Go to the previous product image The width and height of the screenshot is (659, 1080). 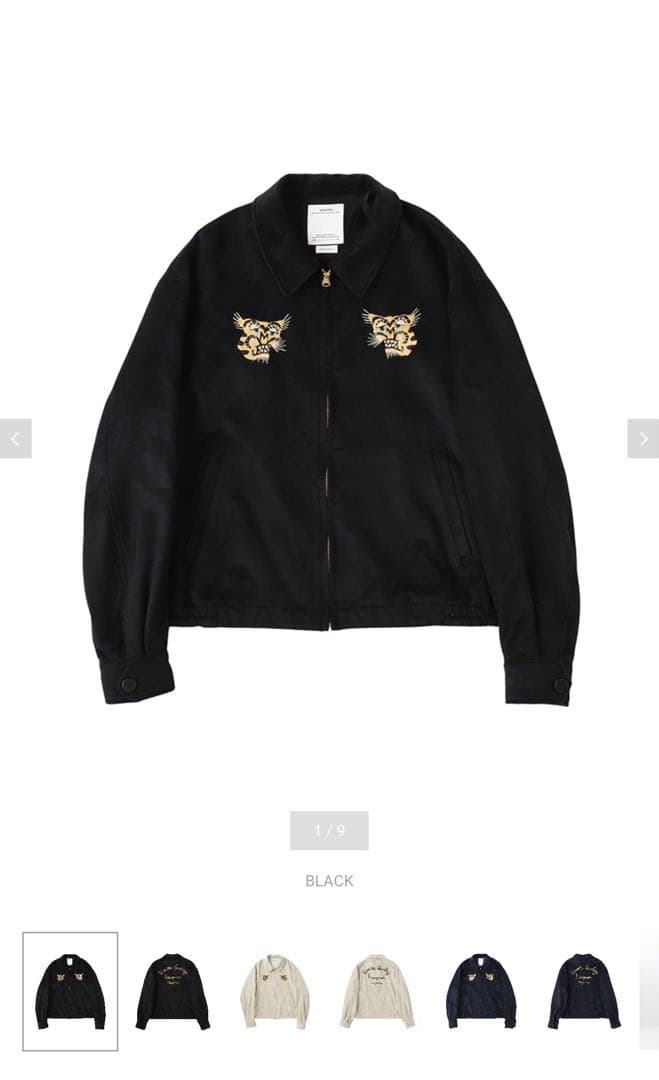click(15, 439)
